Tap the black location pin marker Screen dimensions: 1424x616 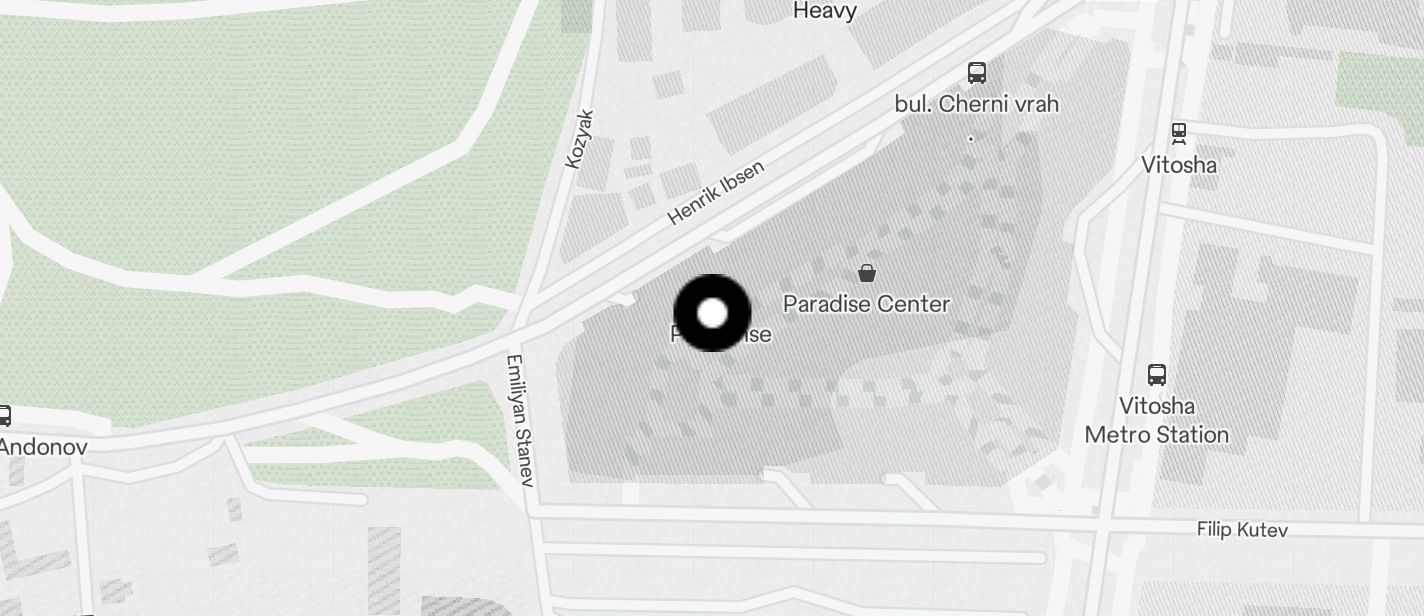coord(712,313)
